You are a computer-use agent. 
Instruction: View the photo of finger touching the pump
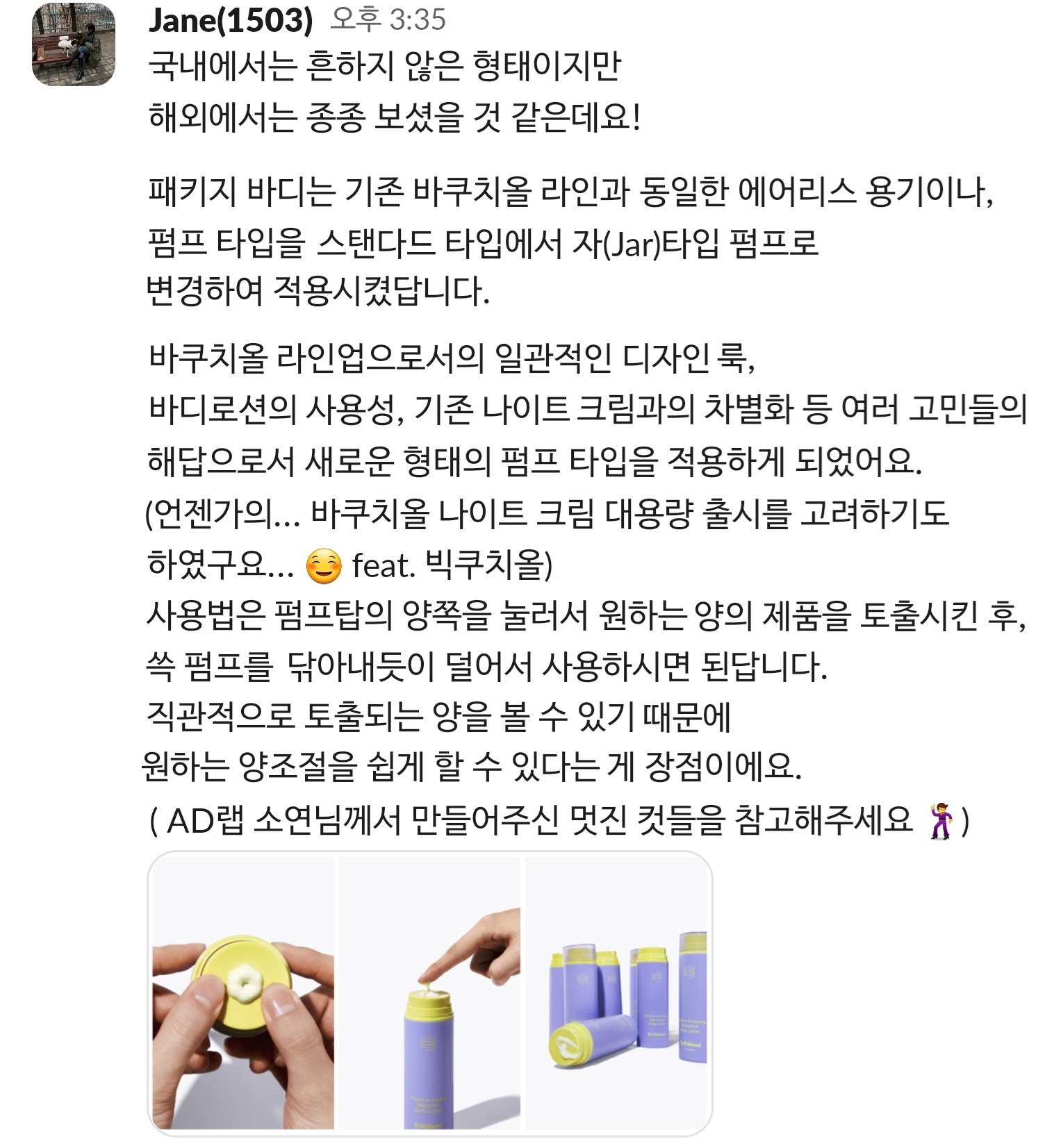pyautogui.click(x=429, y=994)
